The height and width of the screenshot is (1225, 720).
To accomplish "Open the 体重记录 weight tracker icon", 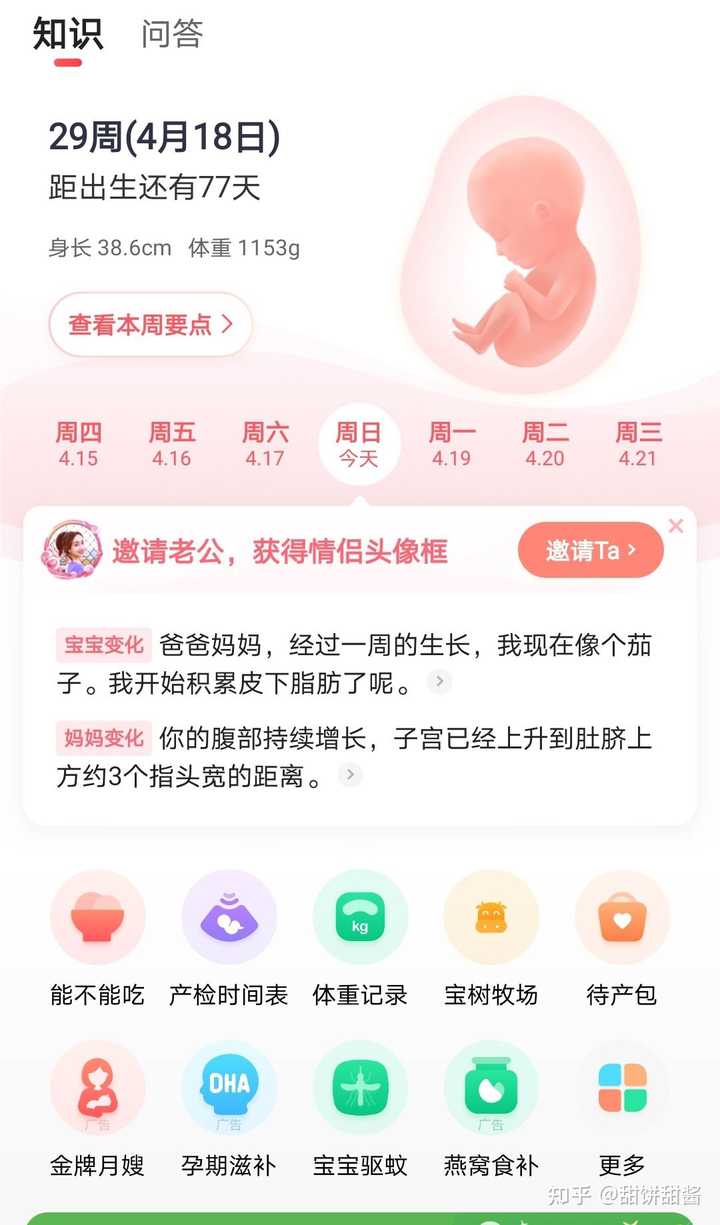I will pos(360,916).
